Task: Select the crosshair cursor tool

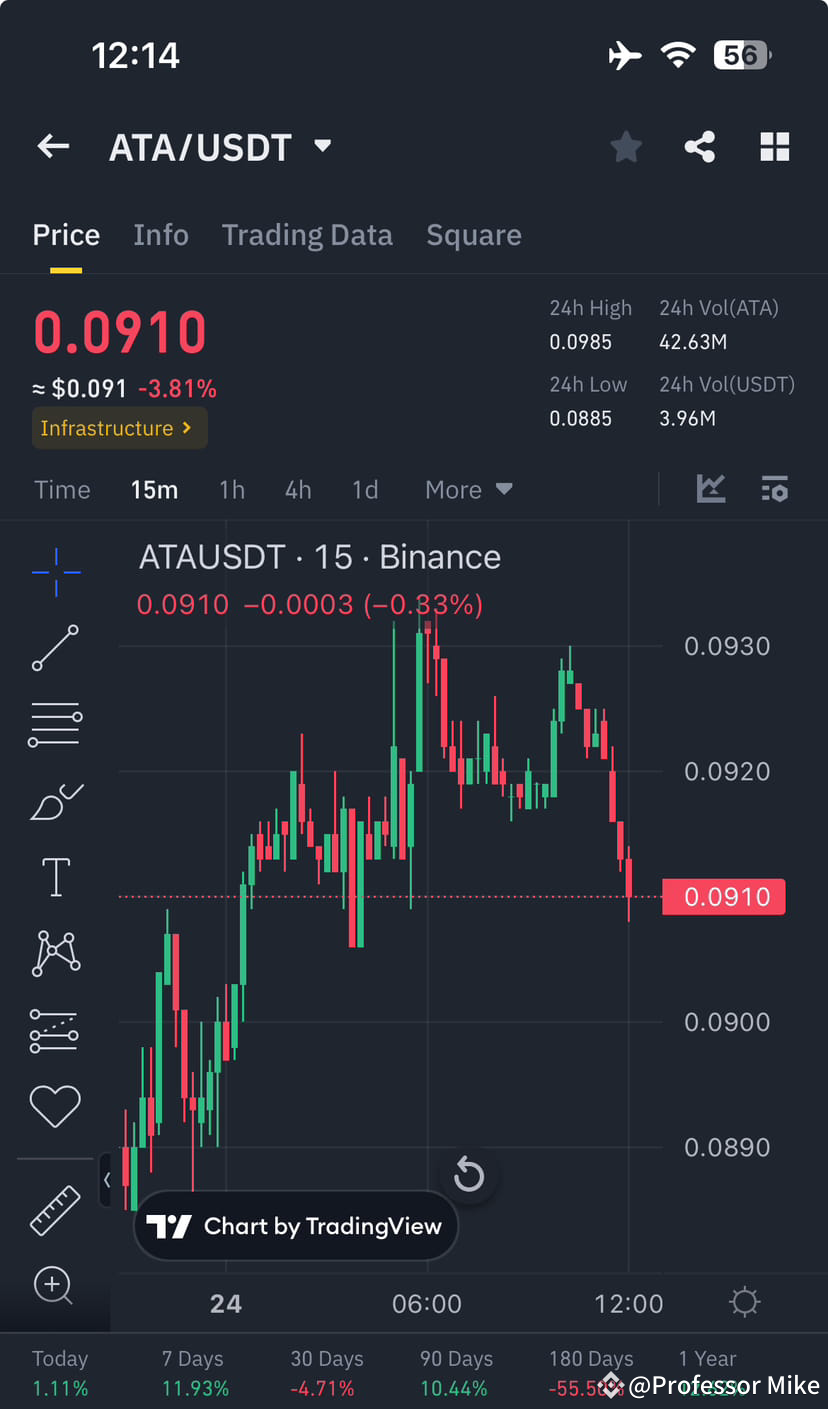Action: tap(55, 572)
